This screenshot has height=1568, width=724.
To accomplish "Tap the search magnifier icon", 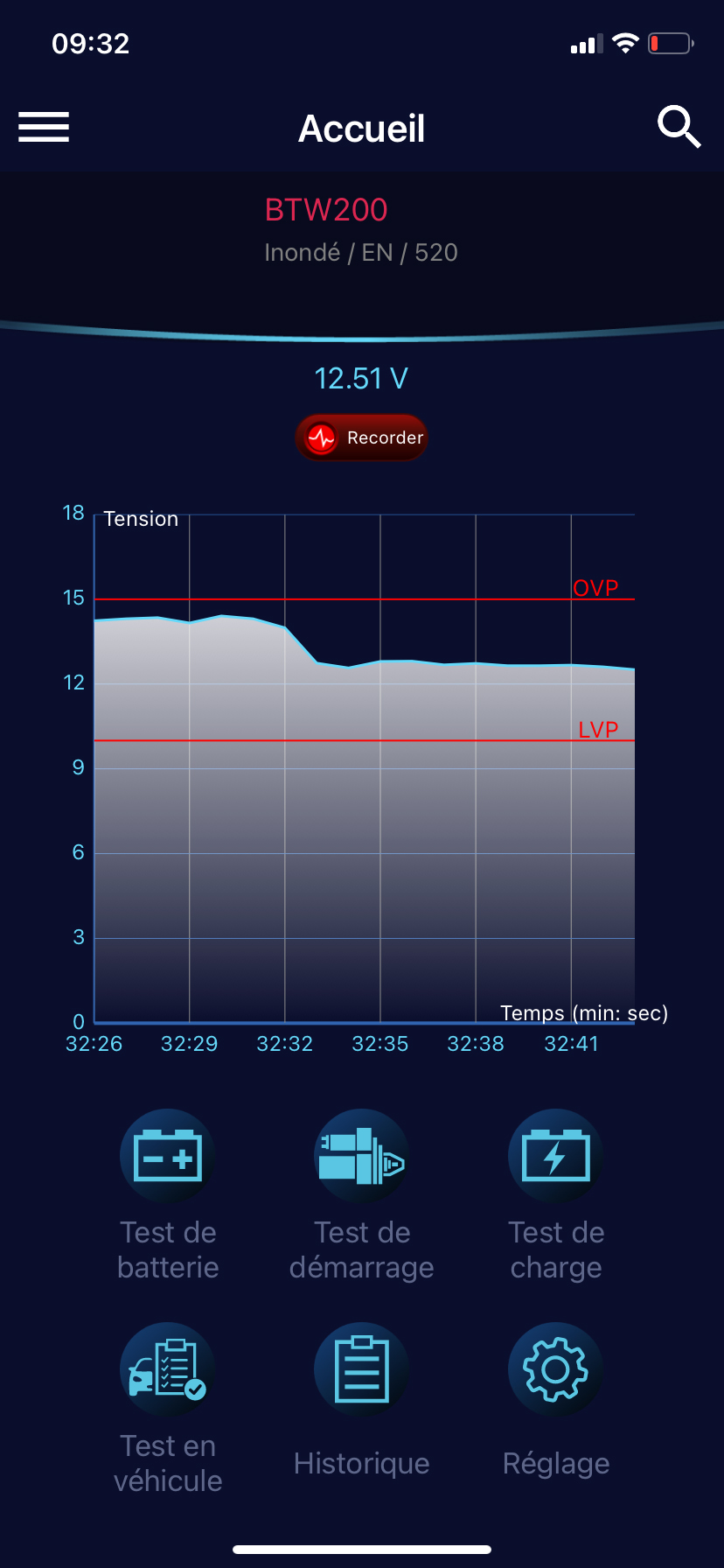I will click(x=679, y=128).
